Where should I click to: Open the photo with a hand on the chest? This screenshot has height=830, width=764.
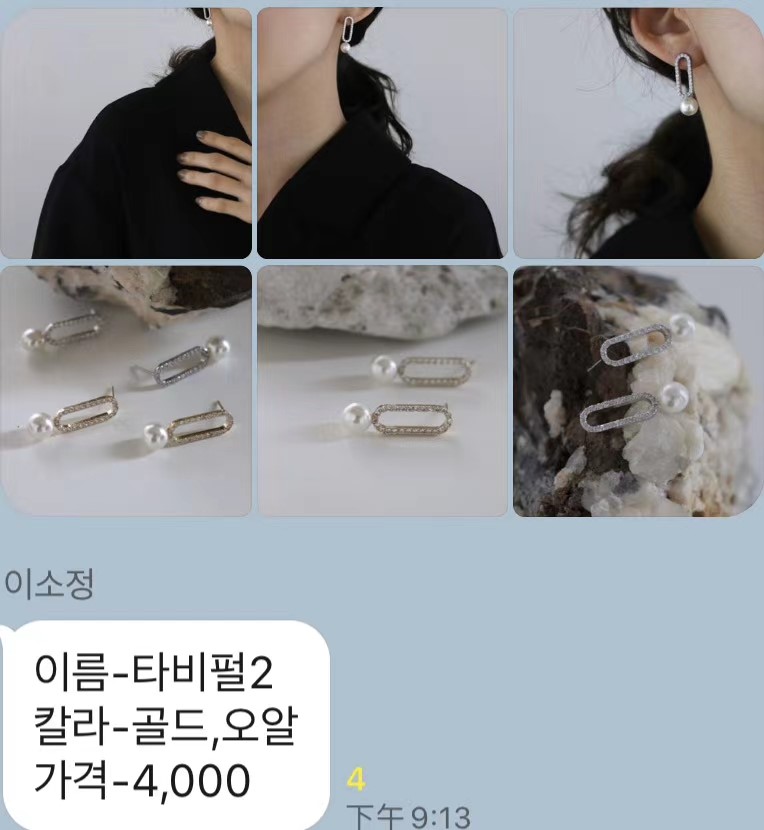click(x=126, y=132)
